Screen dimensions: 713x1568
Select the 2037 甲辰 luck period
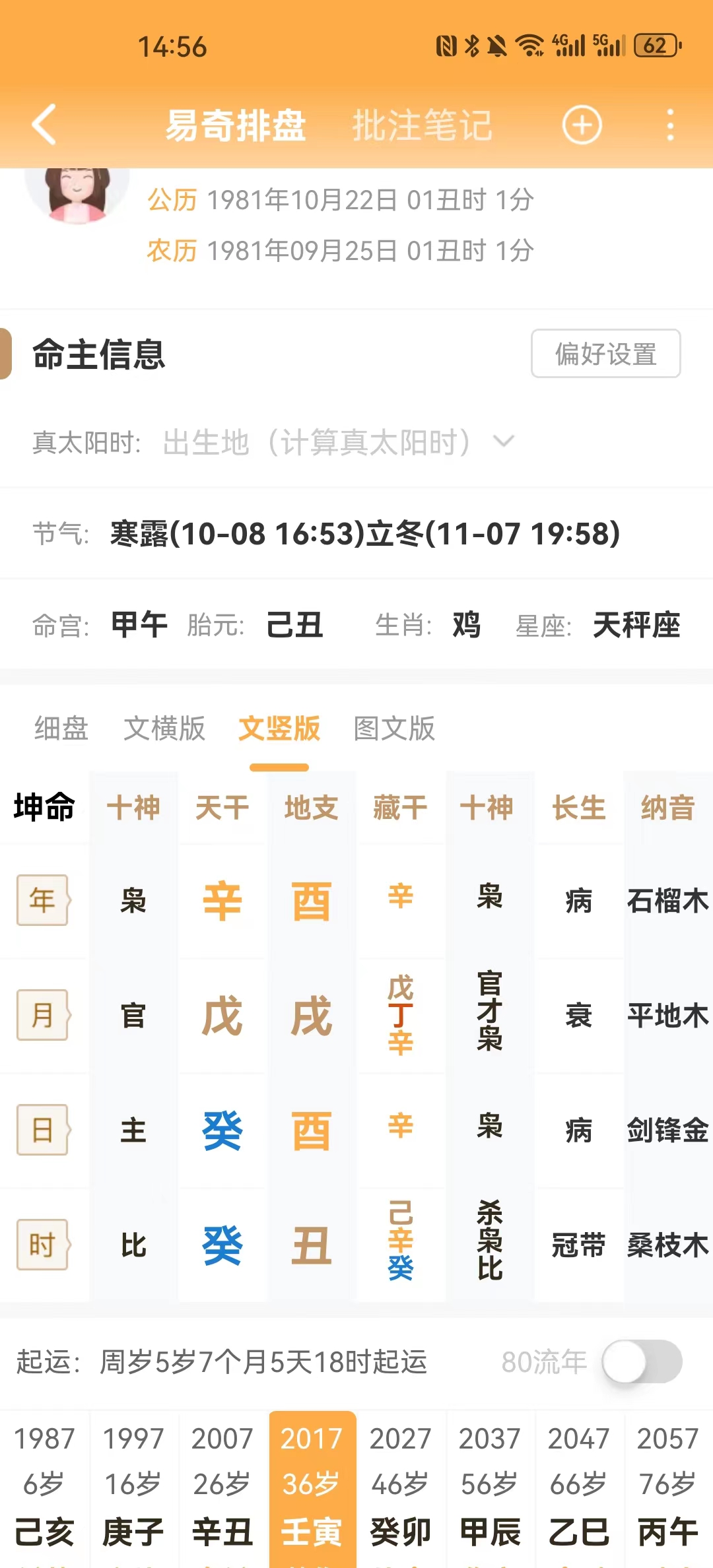pyautogui.click(x=490, y=1485)
